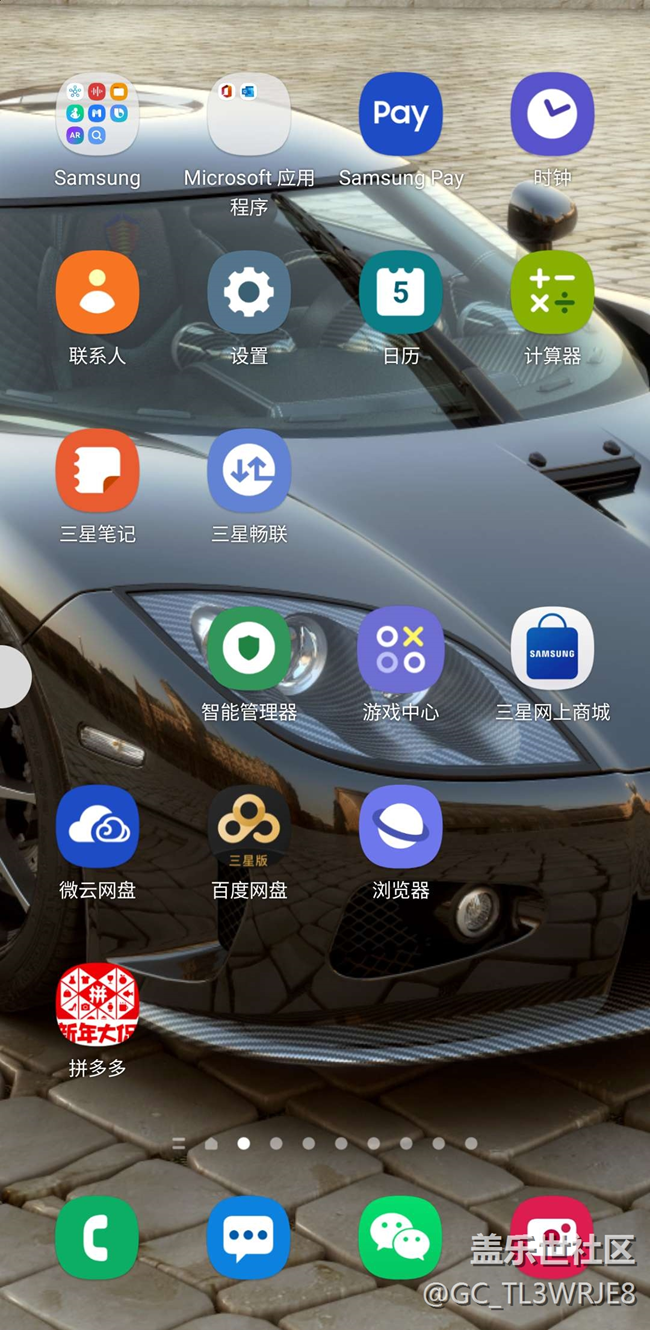Open 智能管理器 device manager
Screen dimensions: 650x1330
click(x=249, y=648)
